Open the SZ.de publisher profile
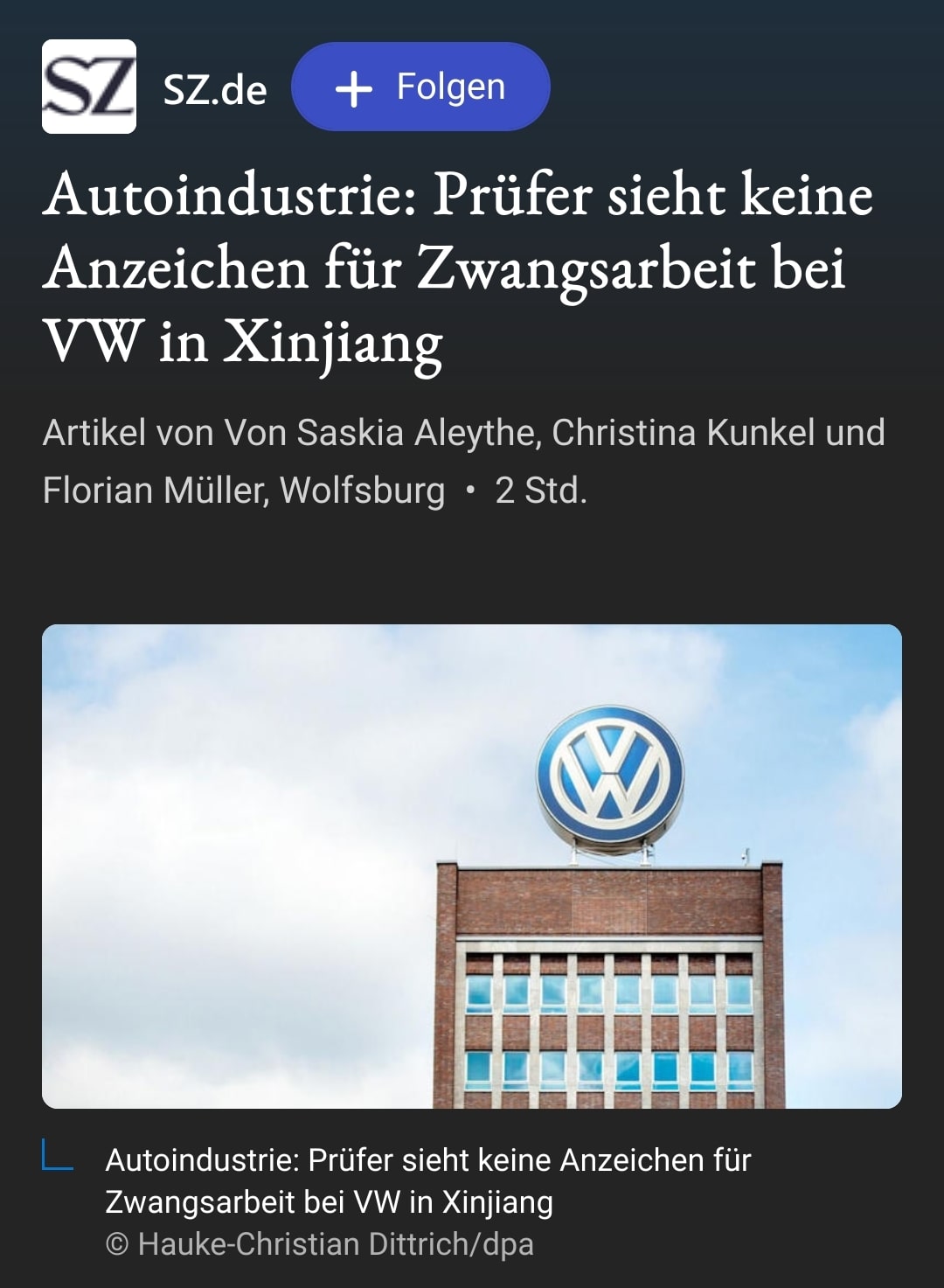Screen dimensions: 944x1288 point(214,90)
